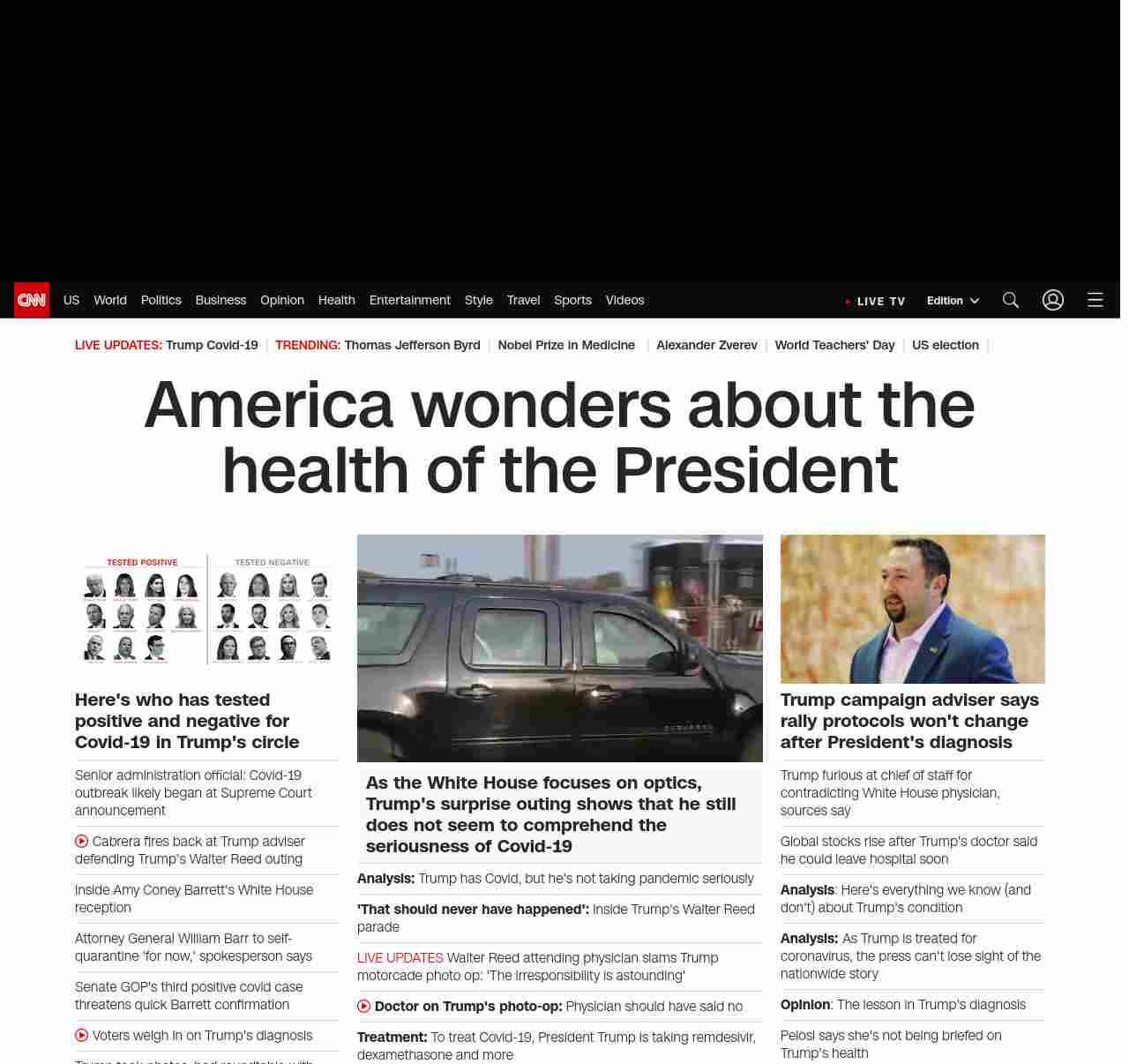Open Pelosi not being briefed story
1129x1064 pixels.
(891, 1044)
